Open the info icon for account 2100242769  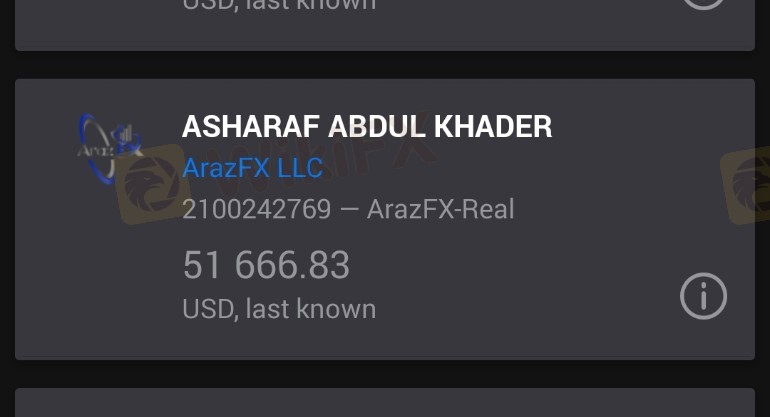(703, 297)
